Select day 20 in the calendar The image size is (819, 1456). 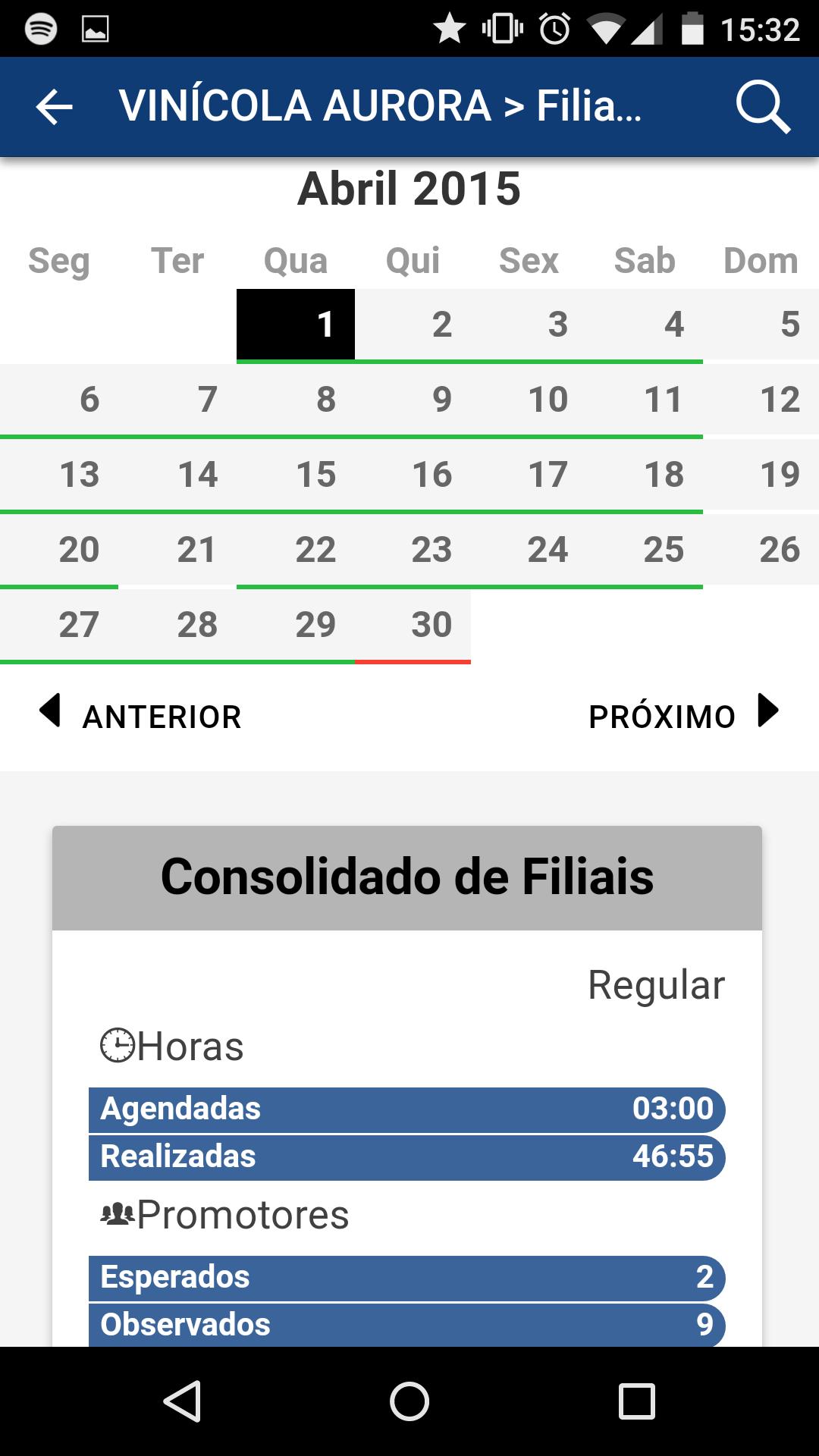pos(59,550)
